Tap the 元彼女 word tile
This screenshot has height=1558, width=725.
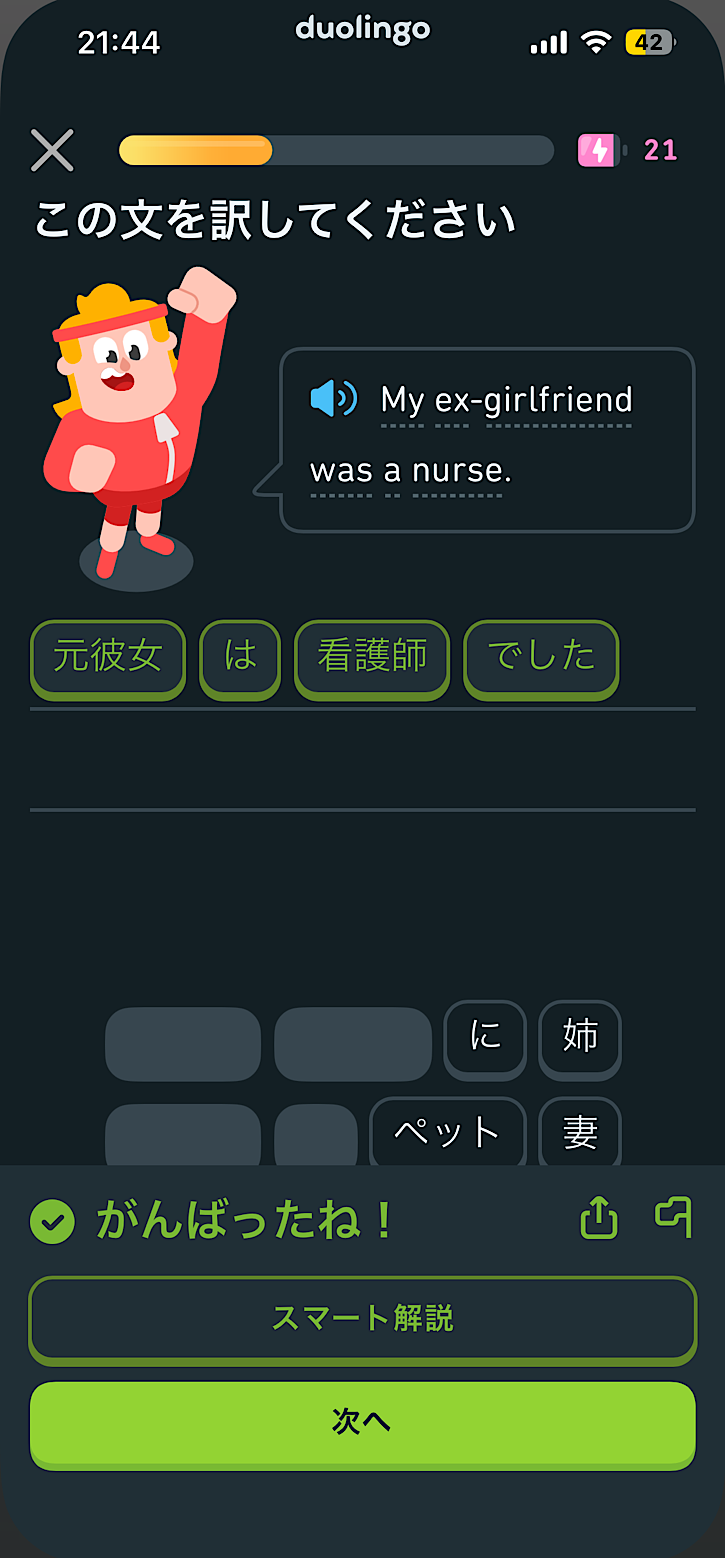pos(108,657)
